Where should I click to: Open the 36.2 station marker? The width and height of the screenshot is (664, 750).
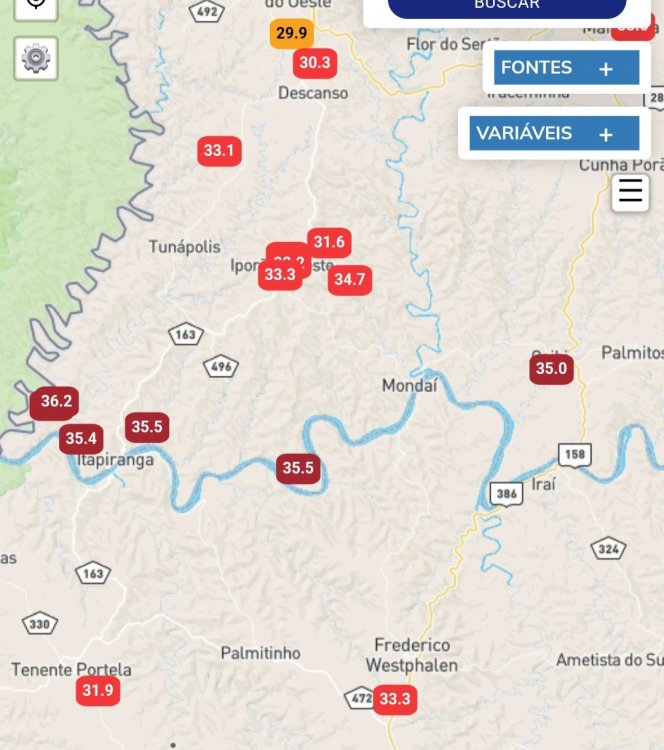55,402
